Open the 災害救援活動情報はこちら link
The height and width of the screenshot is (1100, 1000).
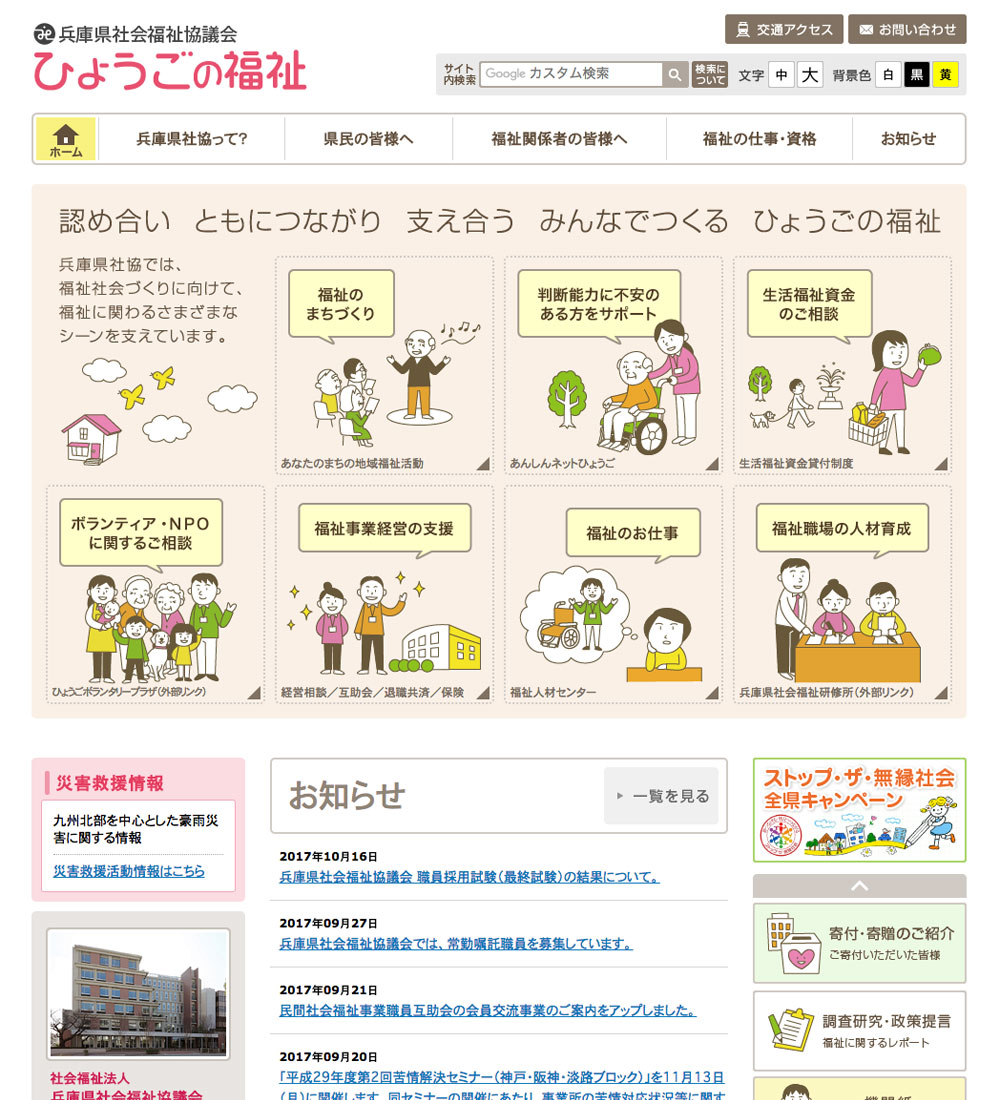(x=129, y=871)
